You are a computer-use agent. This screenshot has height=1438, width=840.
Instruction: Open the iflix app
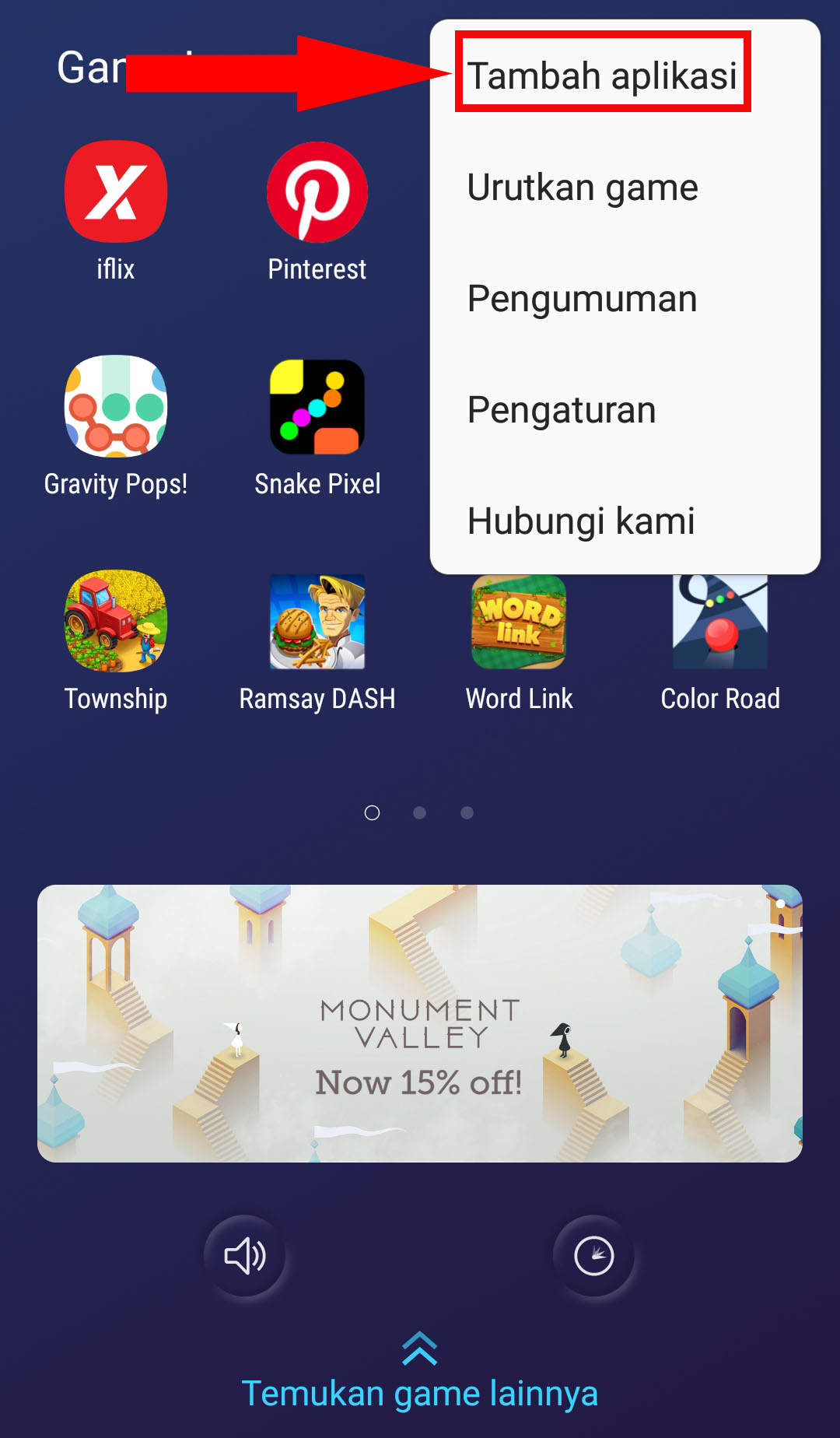point(115,192)
